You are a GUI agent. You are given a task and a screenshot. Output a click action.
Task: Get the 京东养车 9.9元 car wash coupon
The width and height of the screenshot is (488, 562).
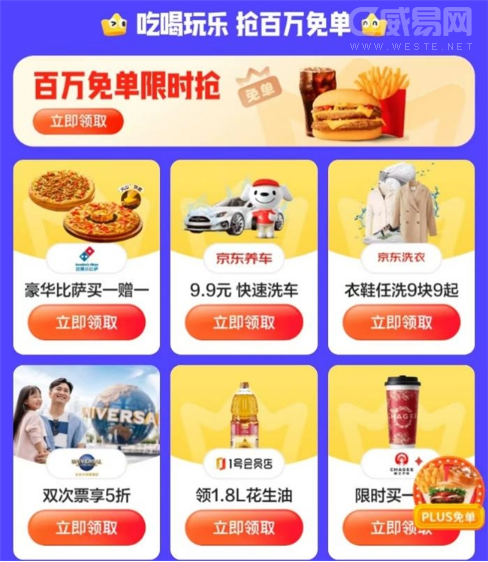tap(244, 322)
